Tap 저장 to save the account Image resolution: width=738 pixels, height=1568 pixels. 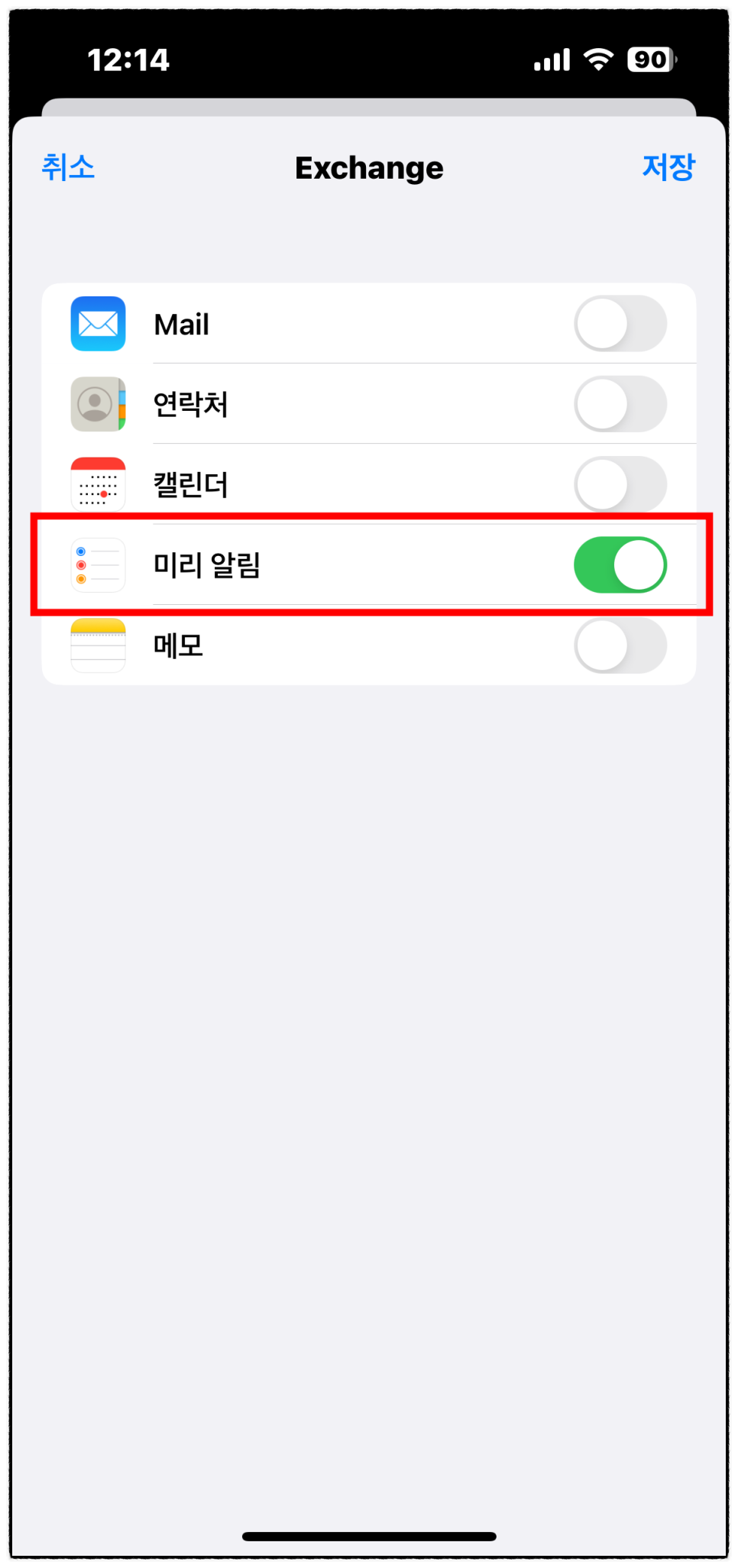tap(668, 167)
